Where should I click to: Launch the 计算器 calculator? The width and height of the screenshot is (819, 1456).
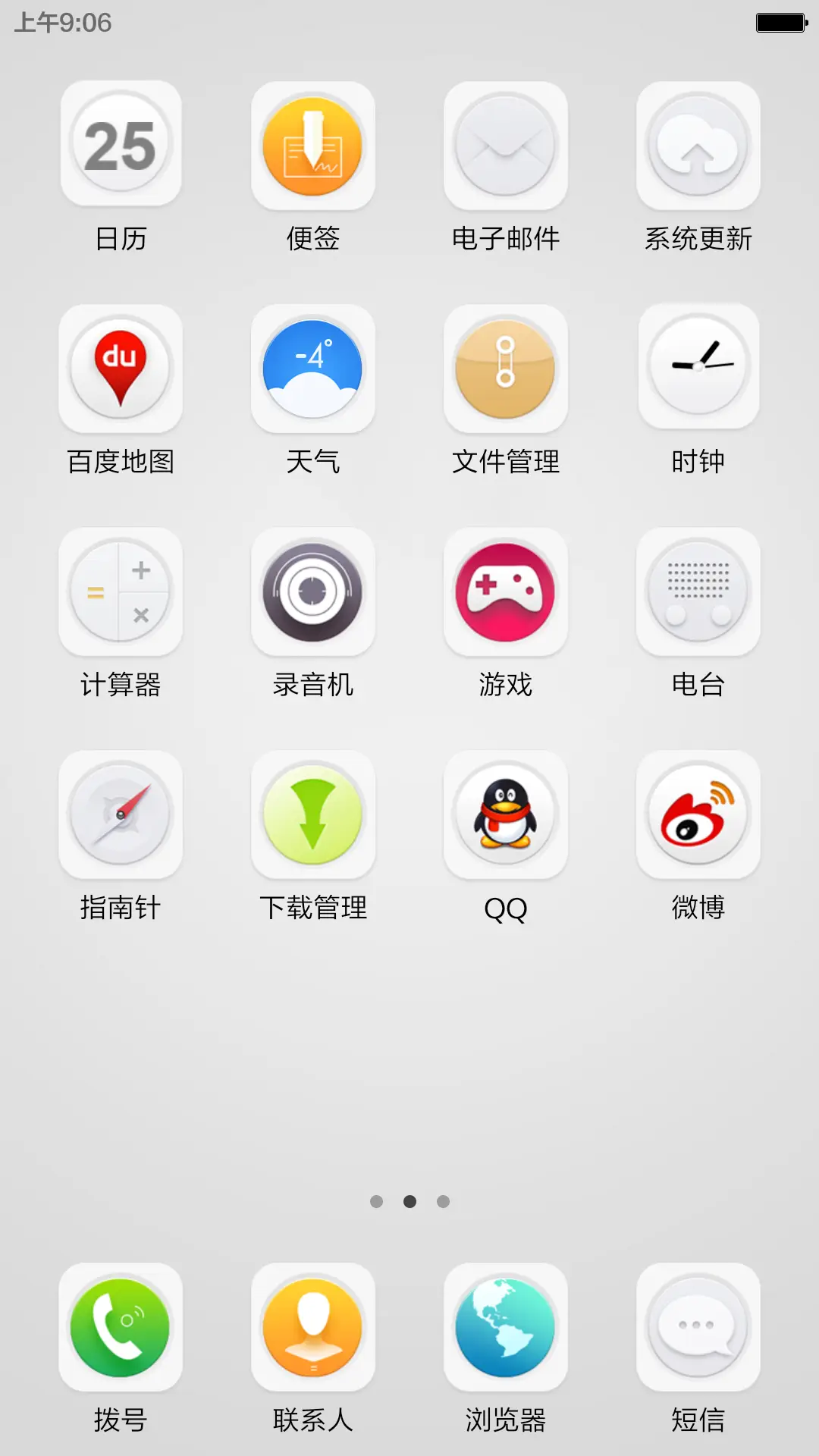121,592
